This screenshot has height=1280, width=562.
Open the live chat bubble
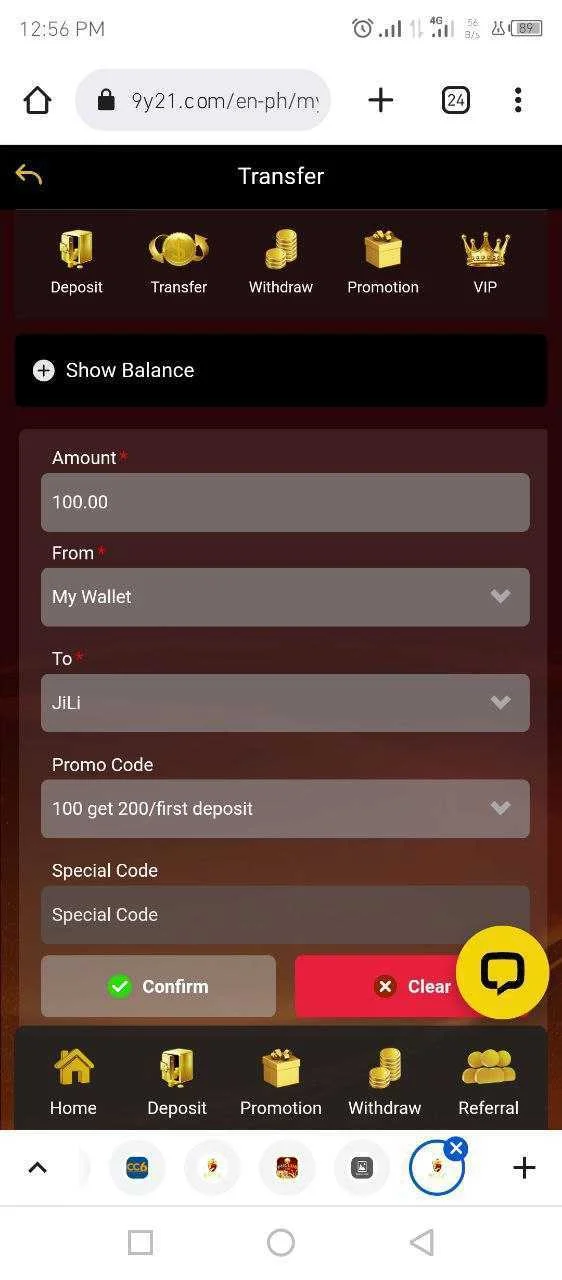[502, 973]
